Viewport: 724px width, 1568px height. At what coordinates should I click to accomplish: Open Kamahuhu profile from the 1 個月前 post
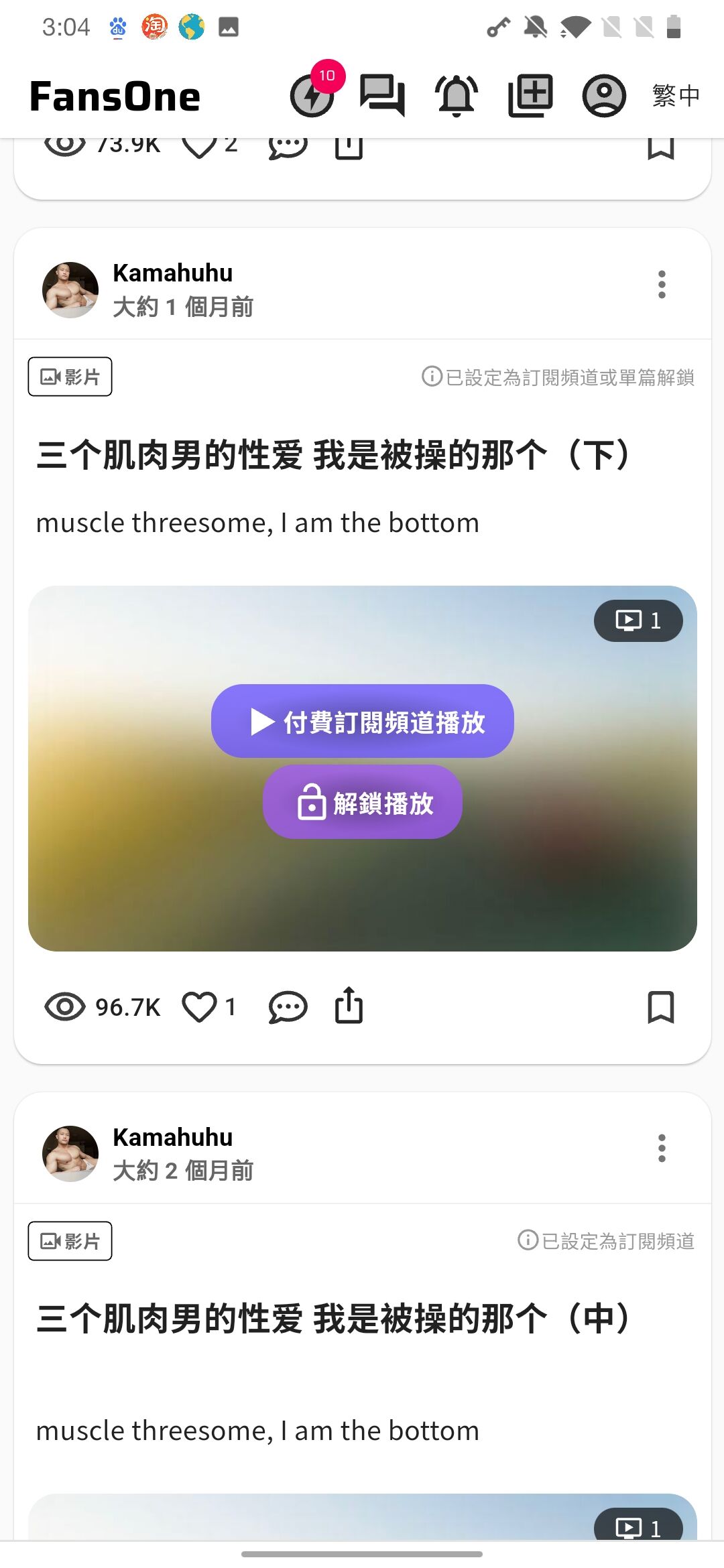pos(70,289)
